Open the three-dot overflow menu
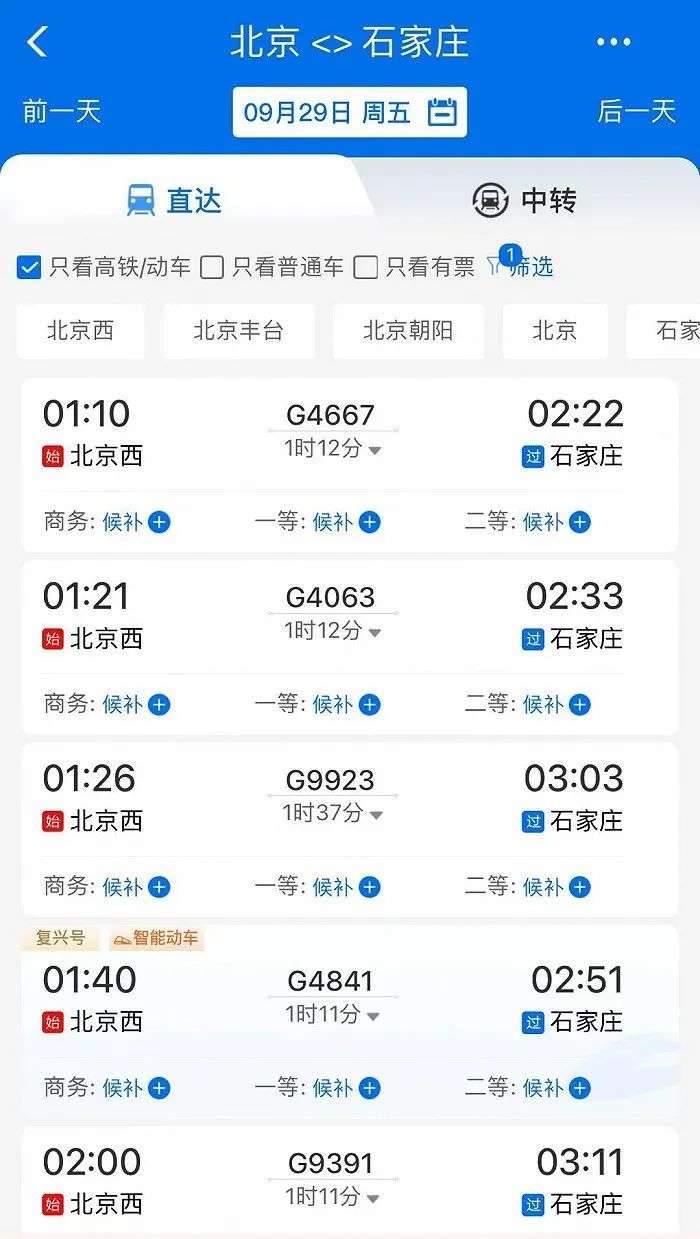The height and width of the screenshot is (1239, 700). click(x=613, y=42)
